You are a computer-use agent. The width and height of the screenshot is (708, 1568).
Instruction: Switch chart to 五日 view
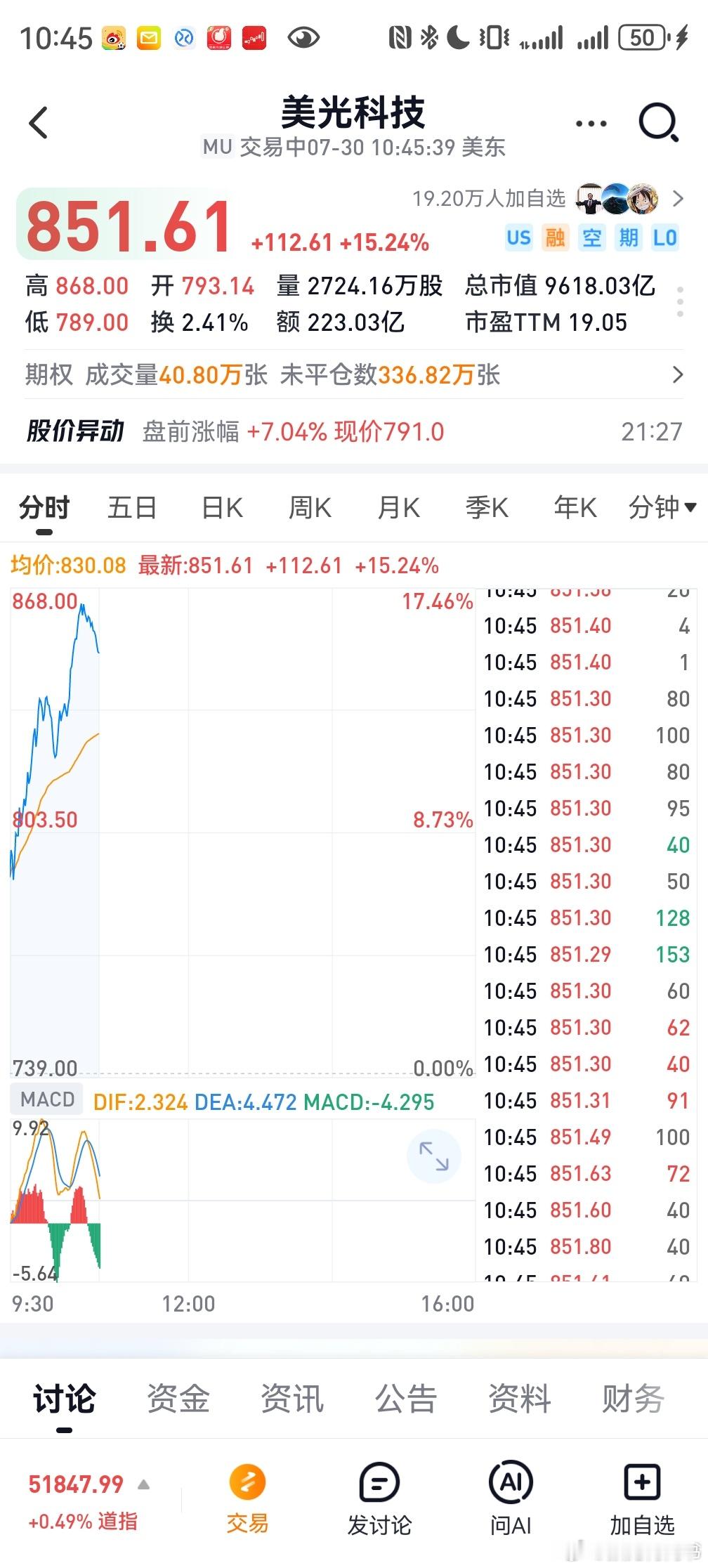point(131,507)
